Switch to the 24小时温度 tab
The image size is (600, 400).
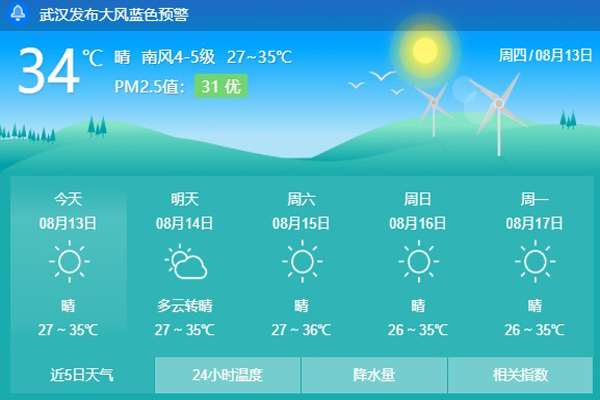click(x=227, y=375)
